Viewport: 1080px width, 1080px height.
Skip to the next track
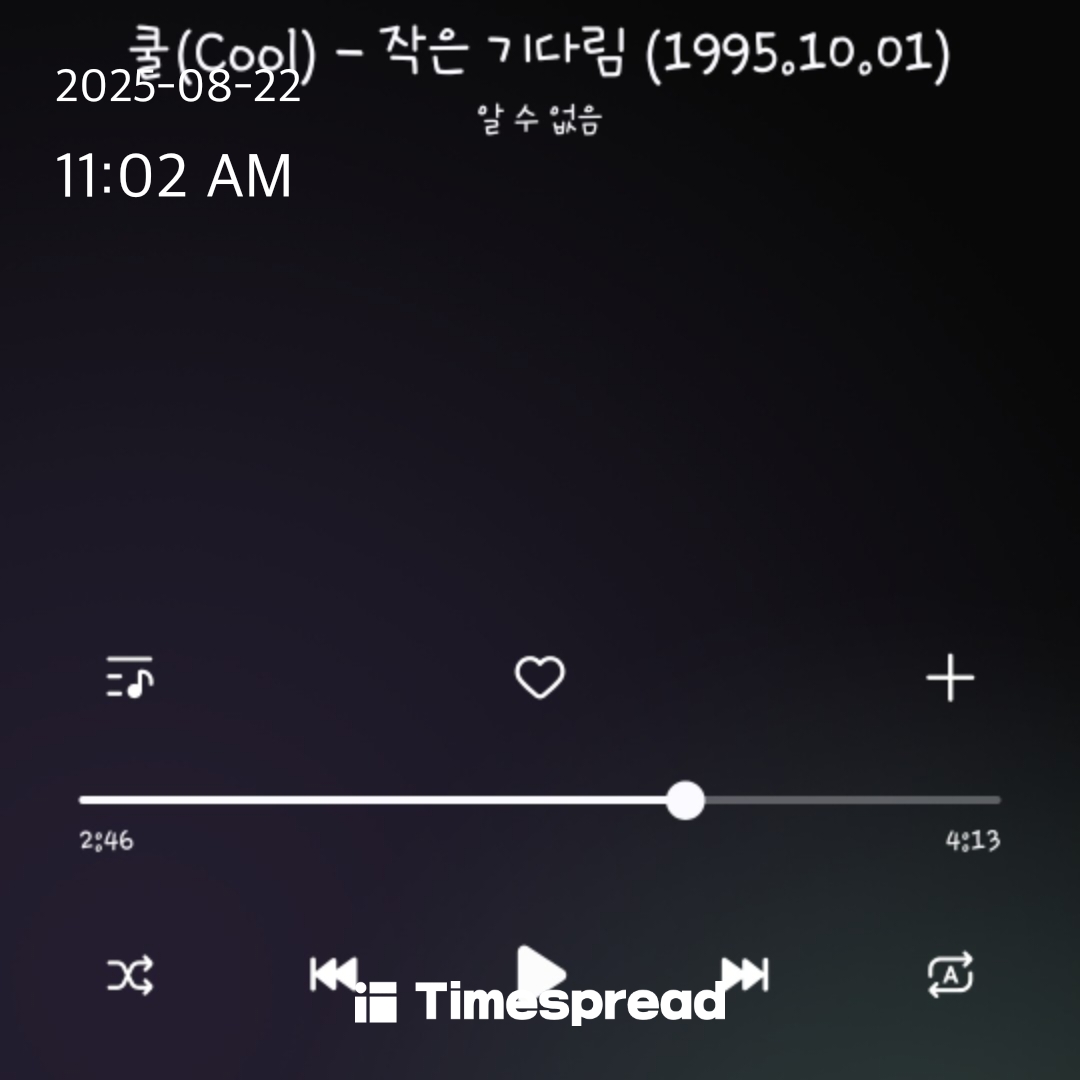[x=745, y=974]
